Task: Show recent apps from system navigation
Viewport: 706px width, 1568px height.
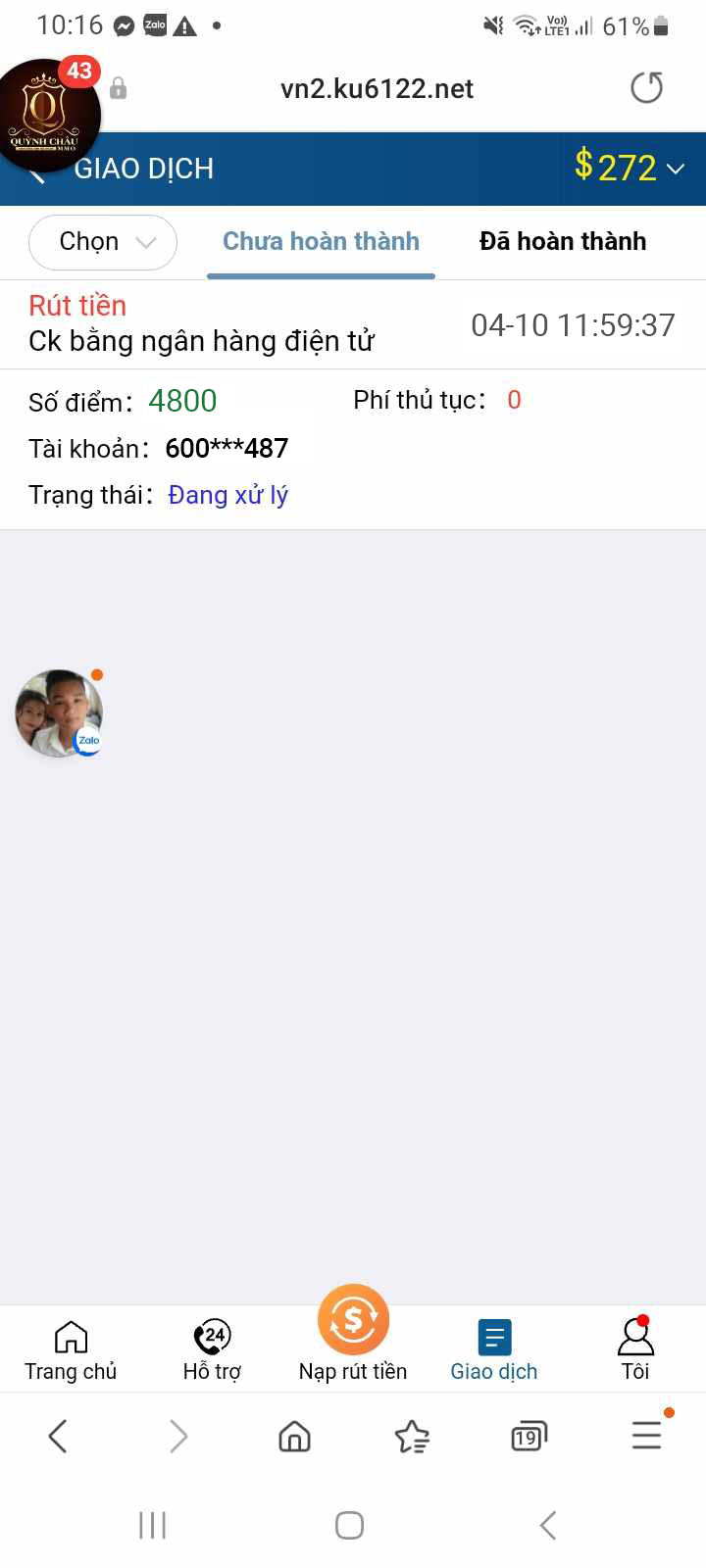Action: [x=153, y=1525]
